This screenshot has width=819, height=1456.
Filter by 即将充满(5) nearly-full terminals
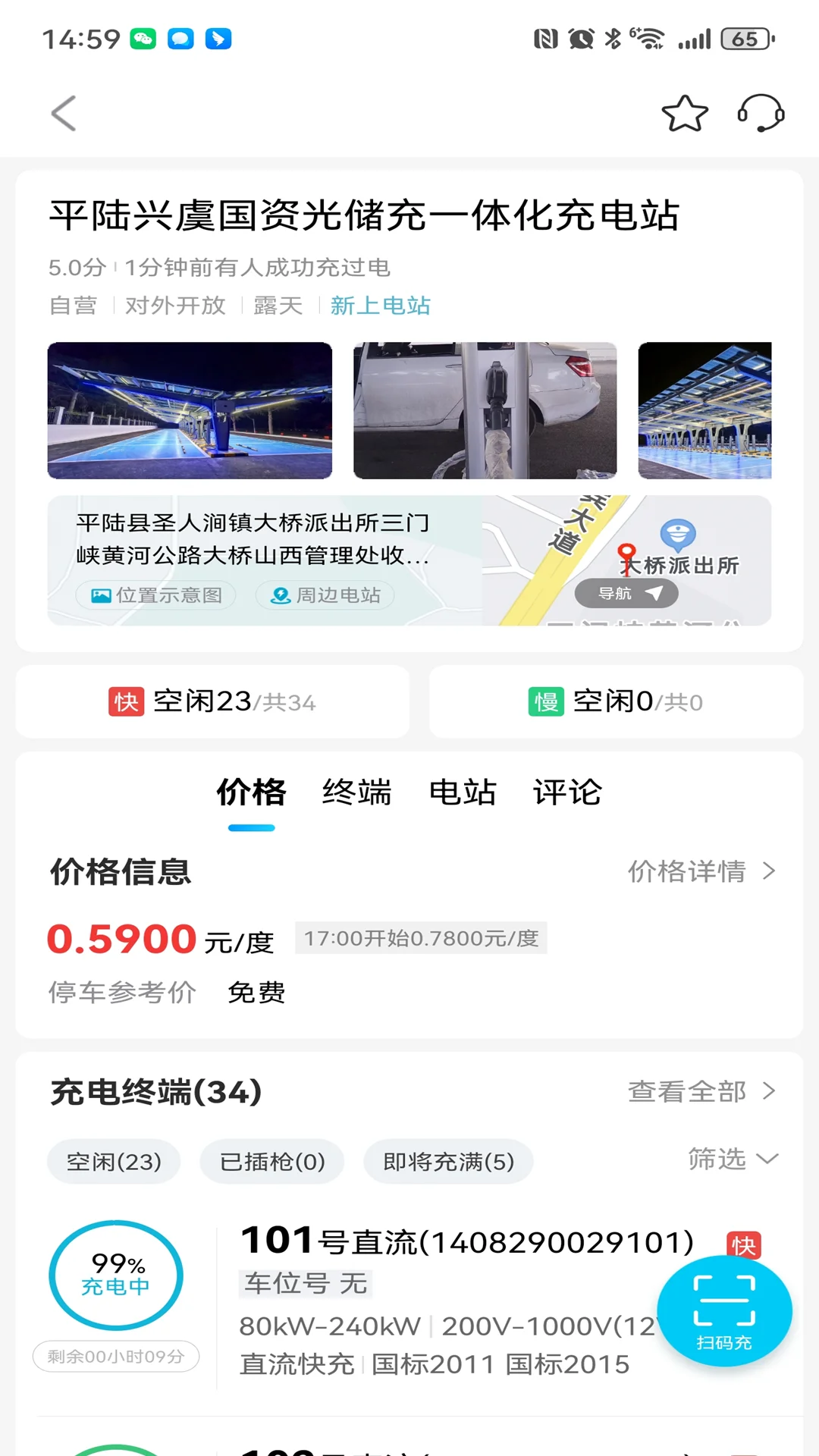click(448, 1161)
